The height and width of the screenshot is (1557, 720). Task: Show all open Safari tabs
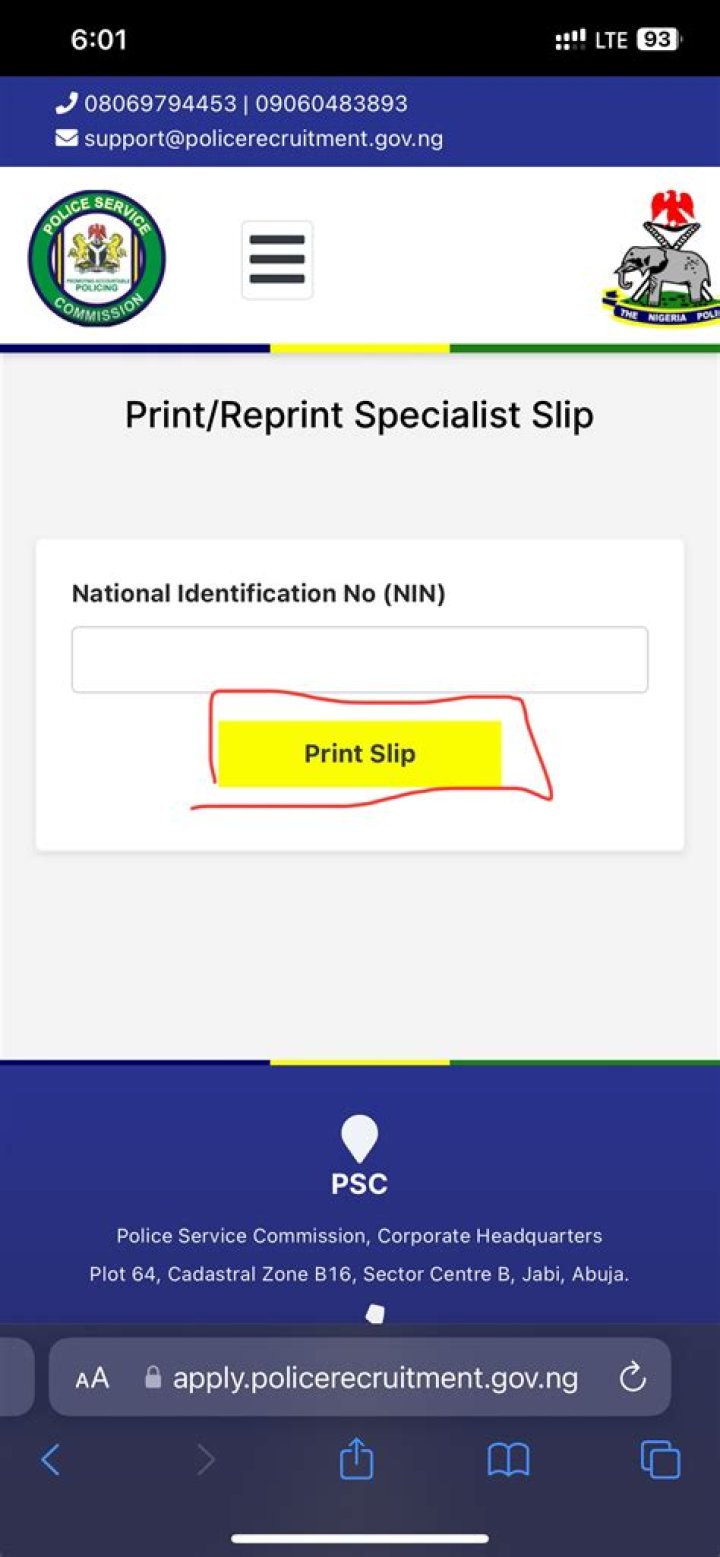(x=660, y=1461)
